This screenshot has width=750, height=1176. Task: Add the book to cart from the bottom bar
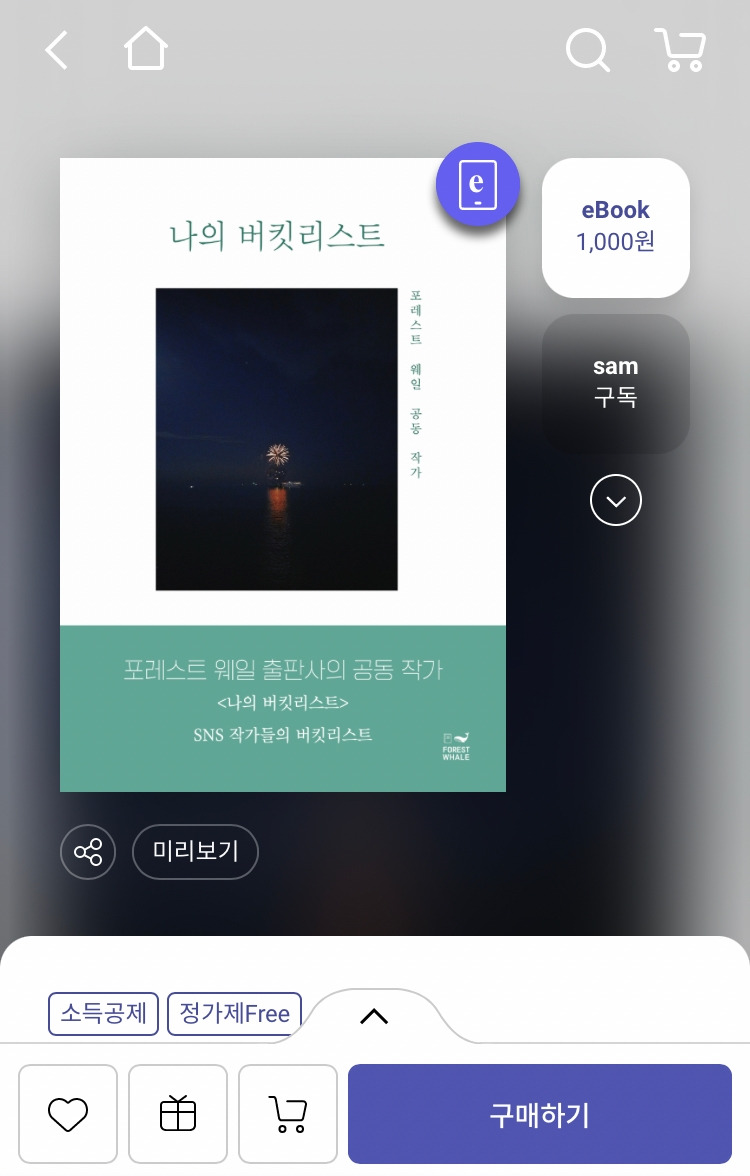click(x=288, y=1114)
